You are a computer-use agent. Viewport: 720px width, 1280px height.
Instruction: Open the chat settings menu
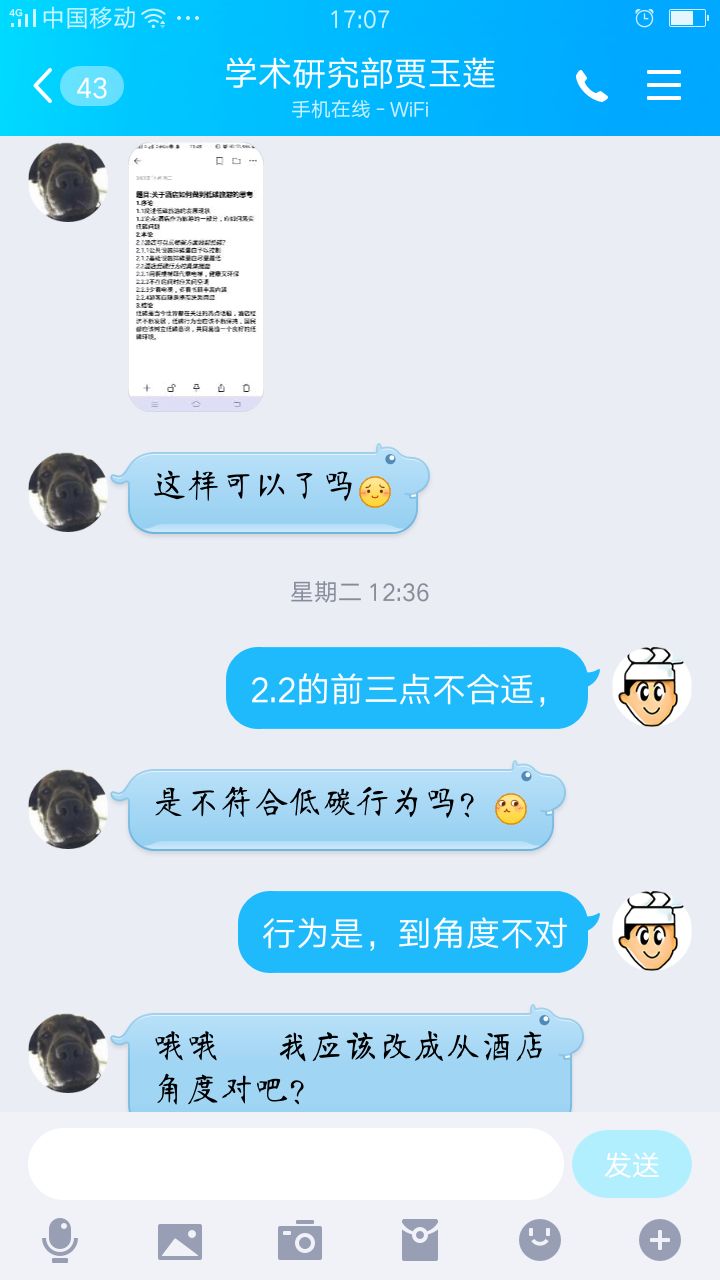664,86
